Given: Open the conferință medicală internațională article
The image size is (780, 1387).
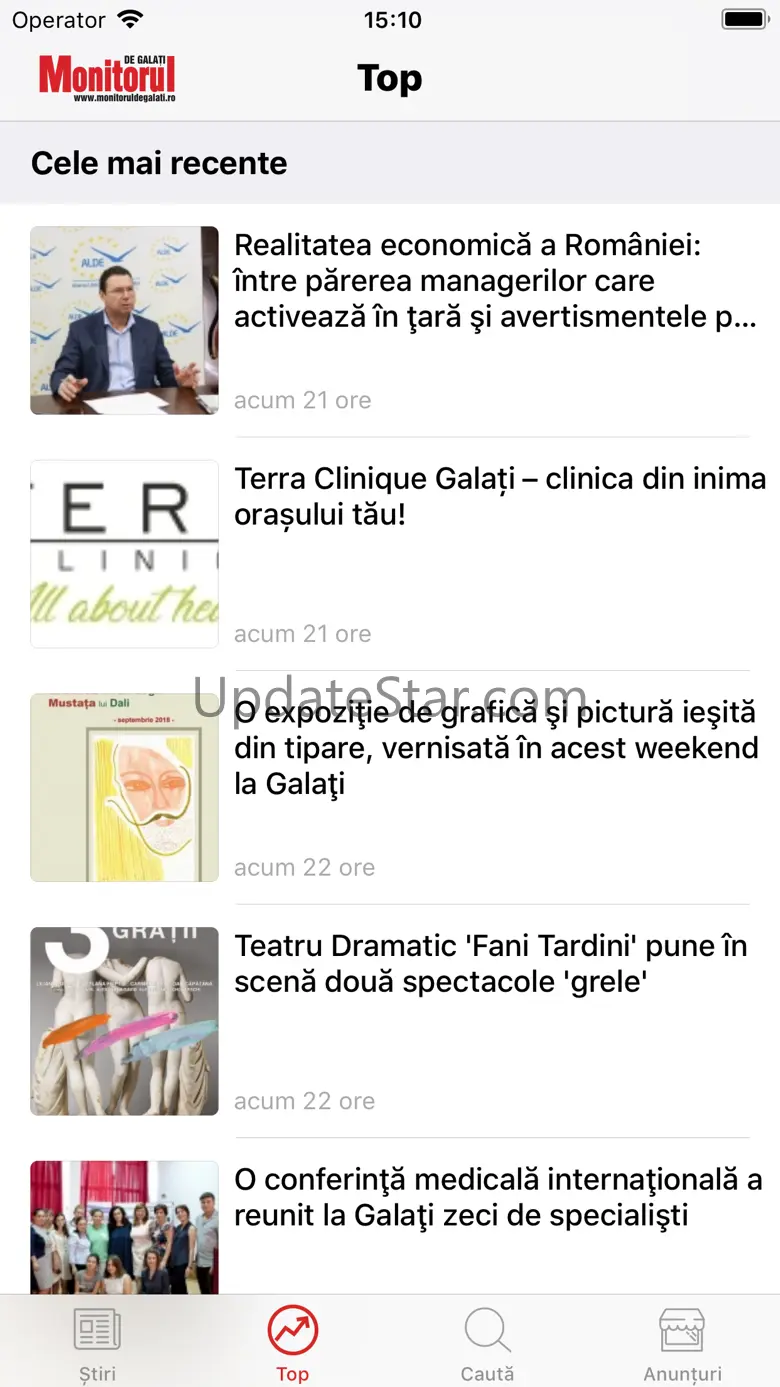Looking at the screenshot, I should click(x=497, y=1198).
